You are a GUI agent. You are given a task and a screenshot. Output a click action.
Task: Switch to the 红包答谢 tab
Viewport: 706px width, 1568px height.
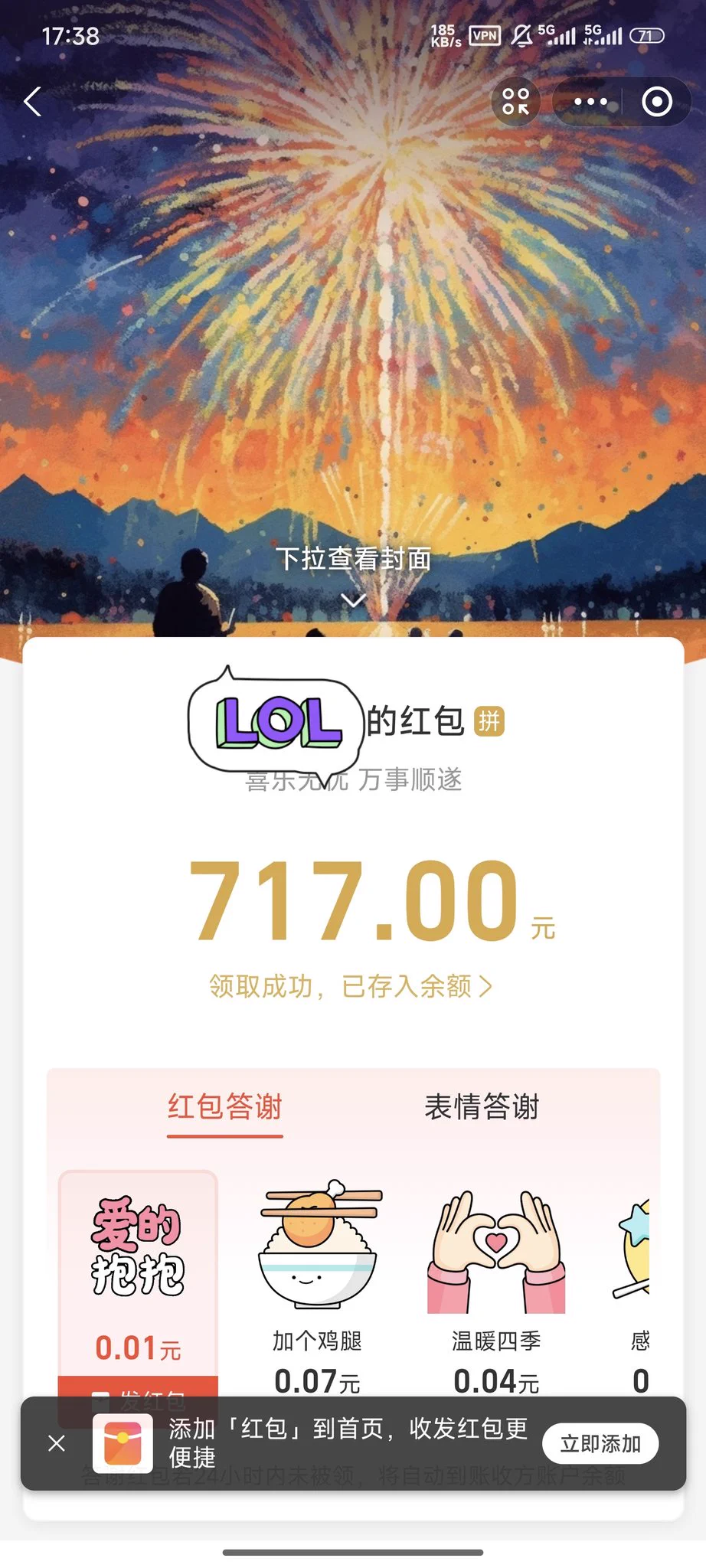[225, 1107]
